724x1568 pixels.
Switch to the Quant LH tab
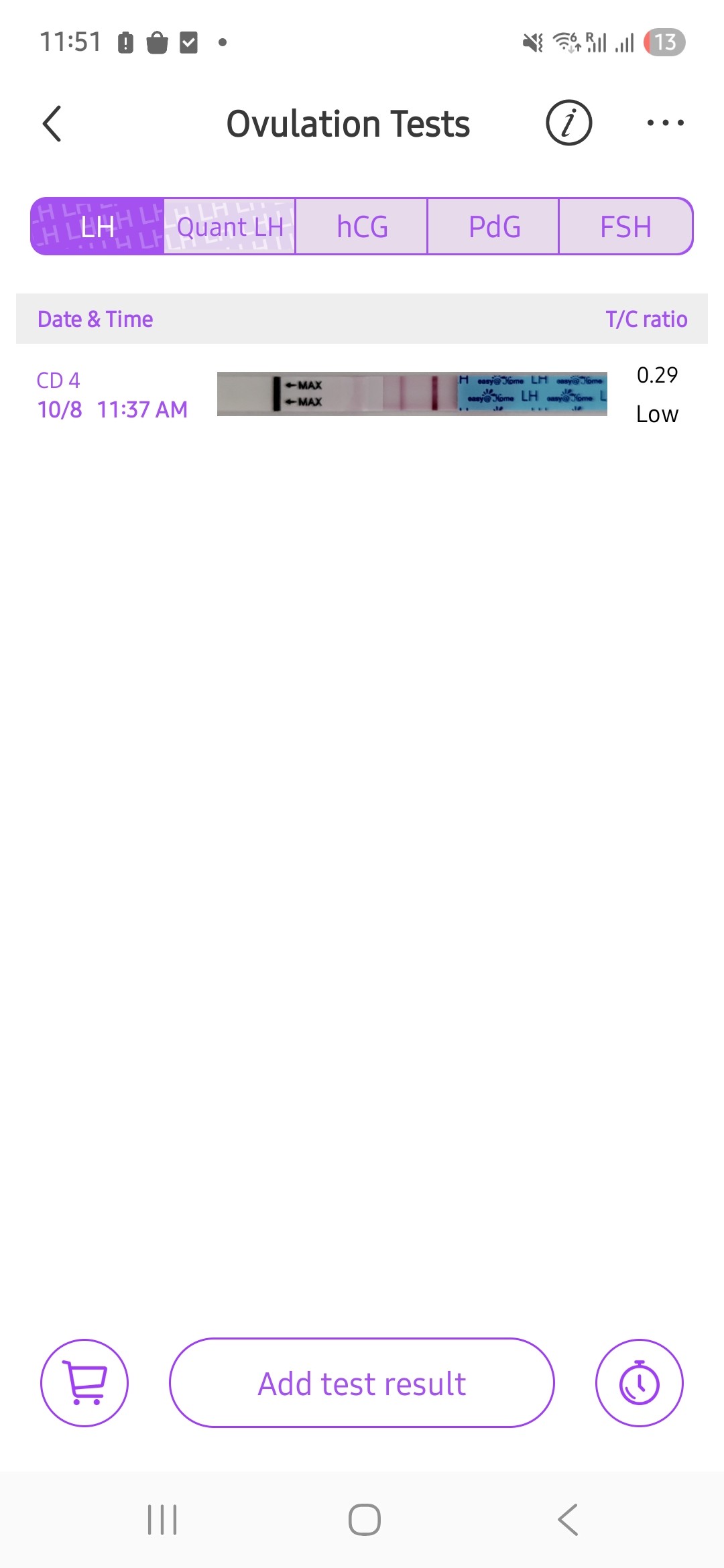[x=229, y=227]
